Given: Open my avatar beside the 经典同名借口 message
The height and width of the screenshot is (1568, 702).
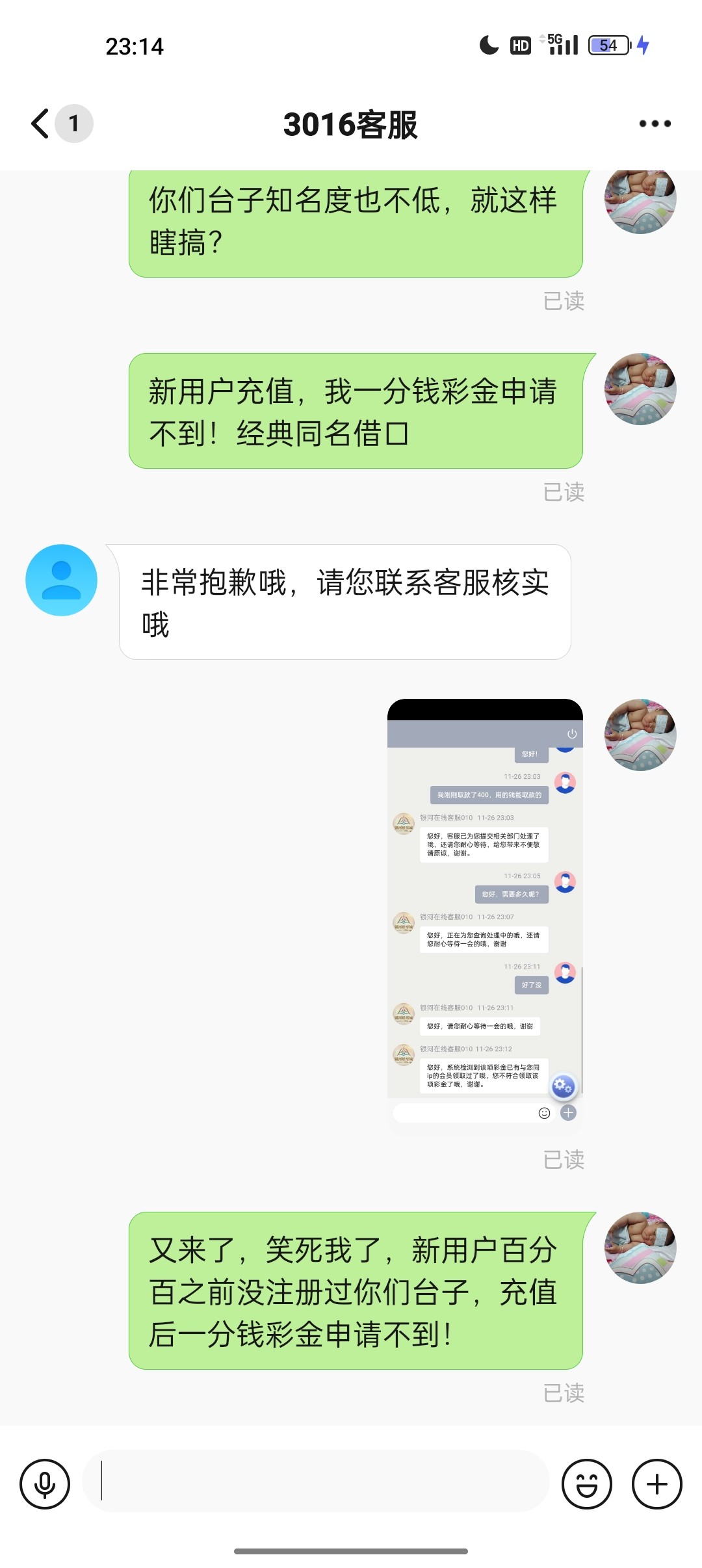Looking at the screenshot, I should click(x=640, y=389).
